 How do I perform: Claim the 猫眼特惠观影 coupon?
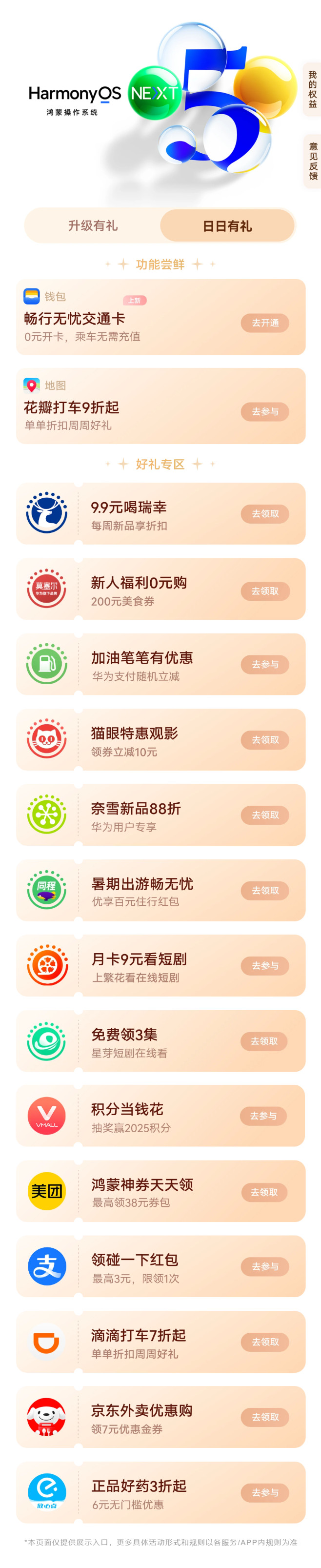click(x=265, y=739)
